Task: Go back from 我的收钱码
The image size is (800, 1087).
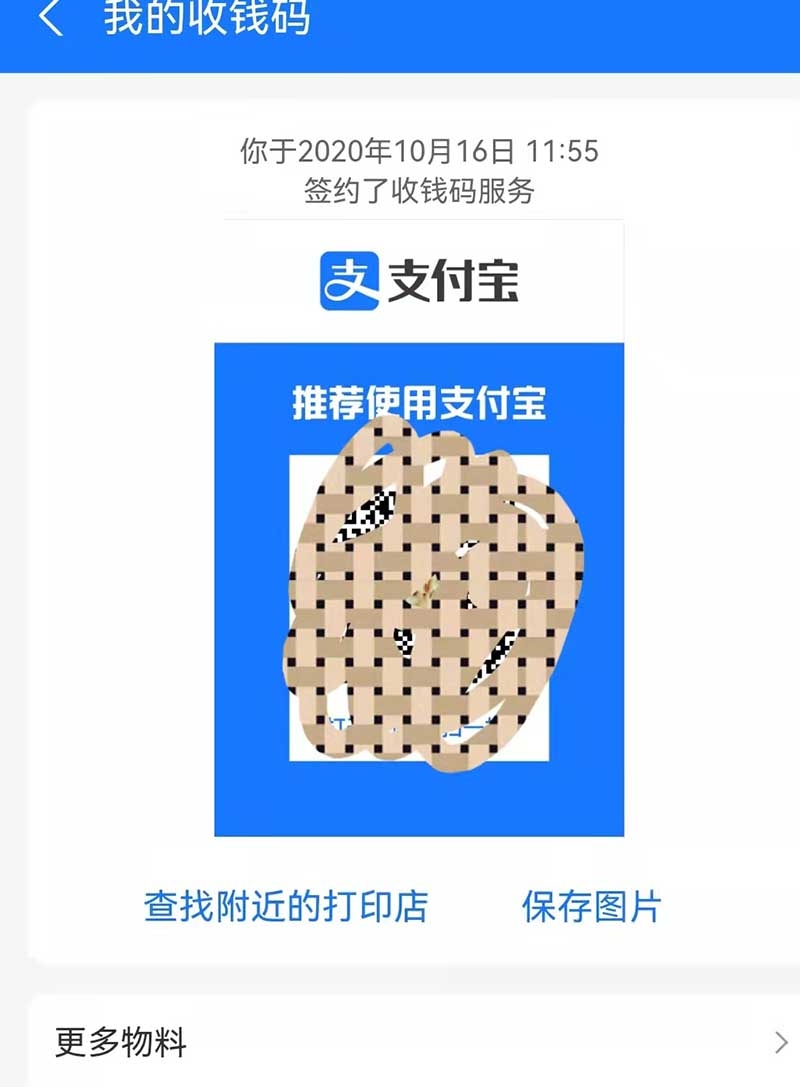Action: tap(50, 20)
